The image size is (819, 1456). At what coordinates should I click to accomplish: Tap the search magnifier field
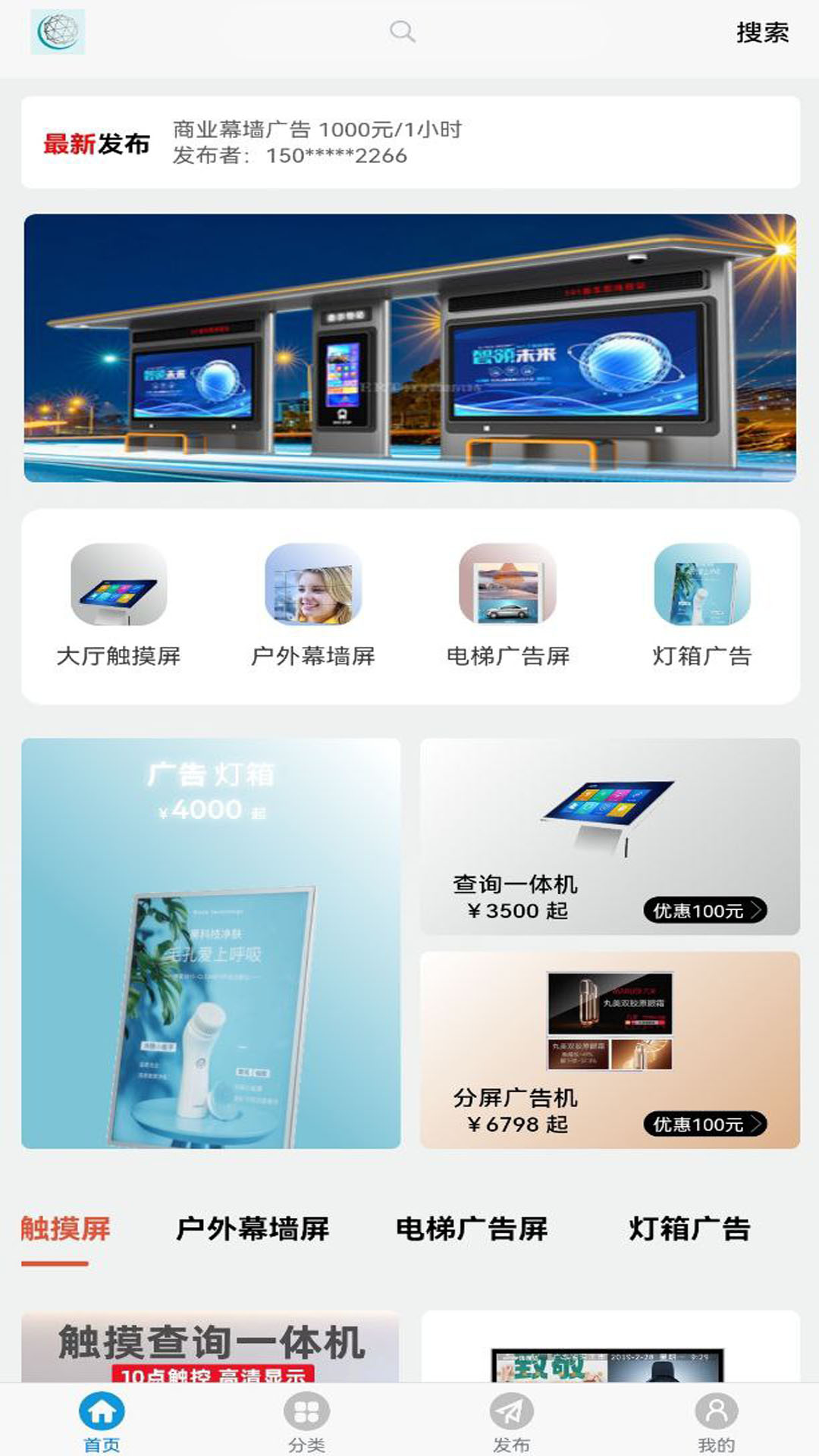(402, 32)
